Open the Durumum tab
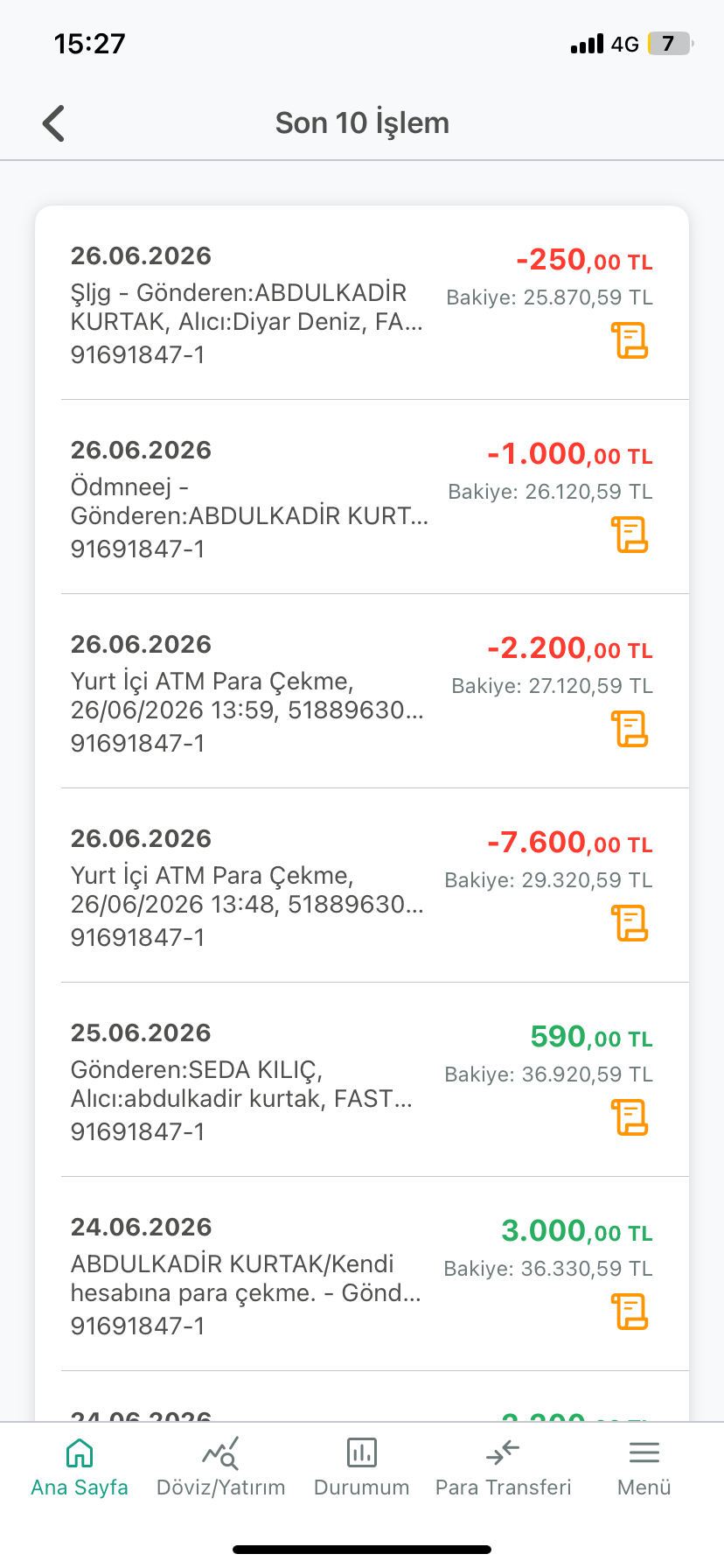This screenshot has width=724, height=1568. click(x=362, y=1468)
